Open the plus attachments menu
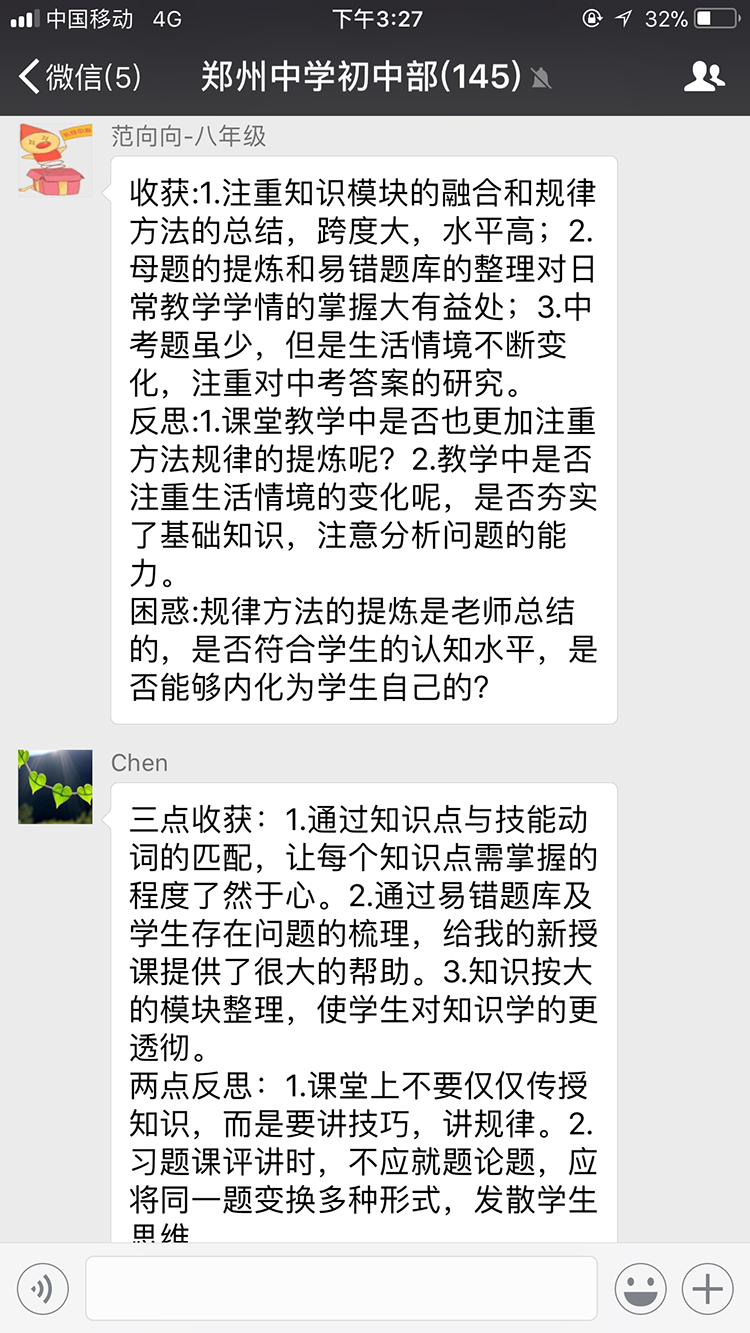This screenshot has height=1333, width=750. pyautogui.click(x=707, y=1288)
